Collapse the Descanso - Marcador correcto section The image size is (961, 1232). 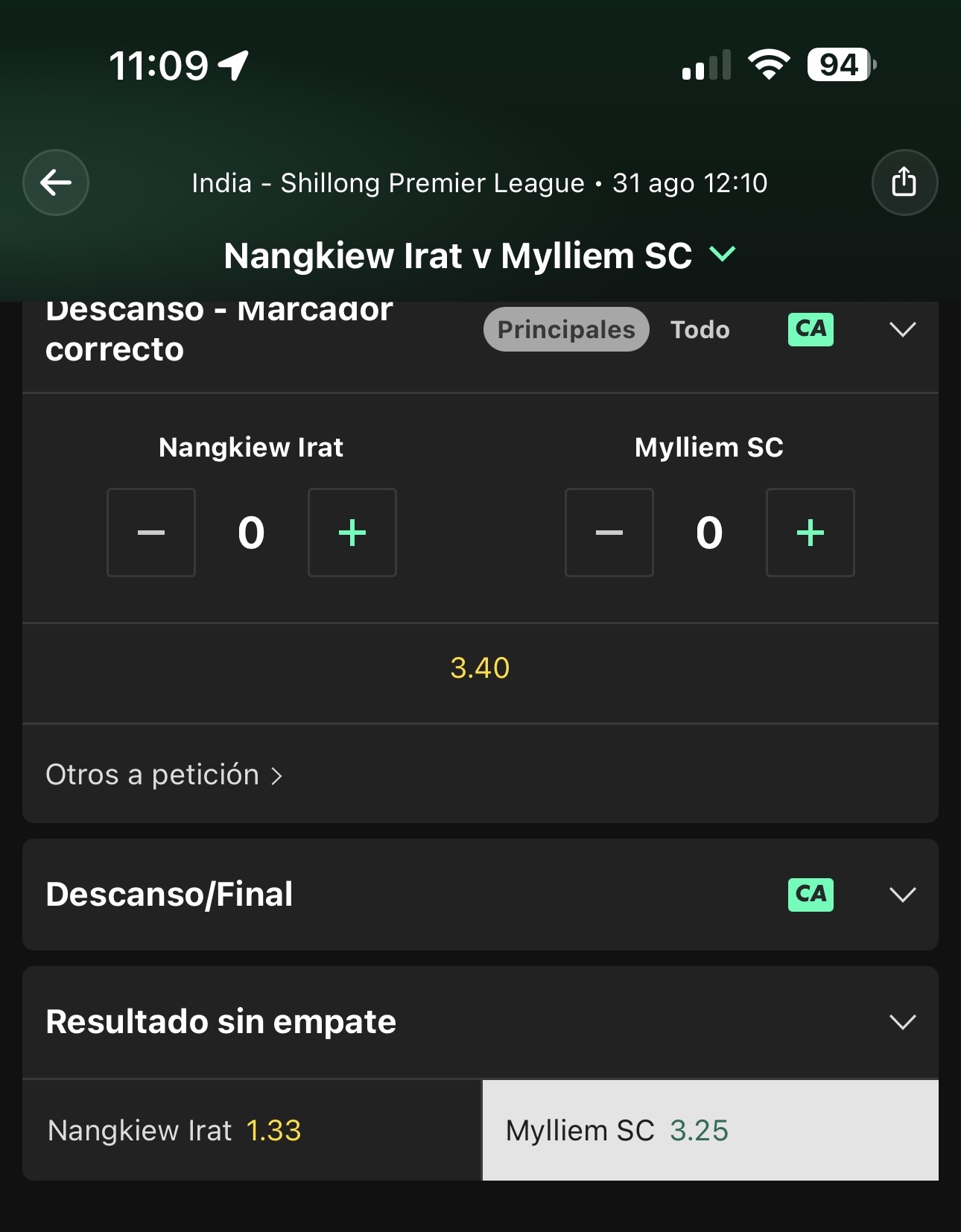point(903,329)
